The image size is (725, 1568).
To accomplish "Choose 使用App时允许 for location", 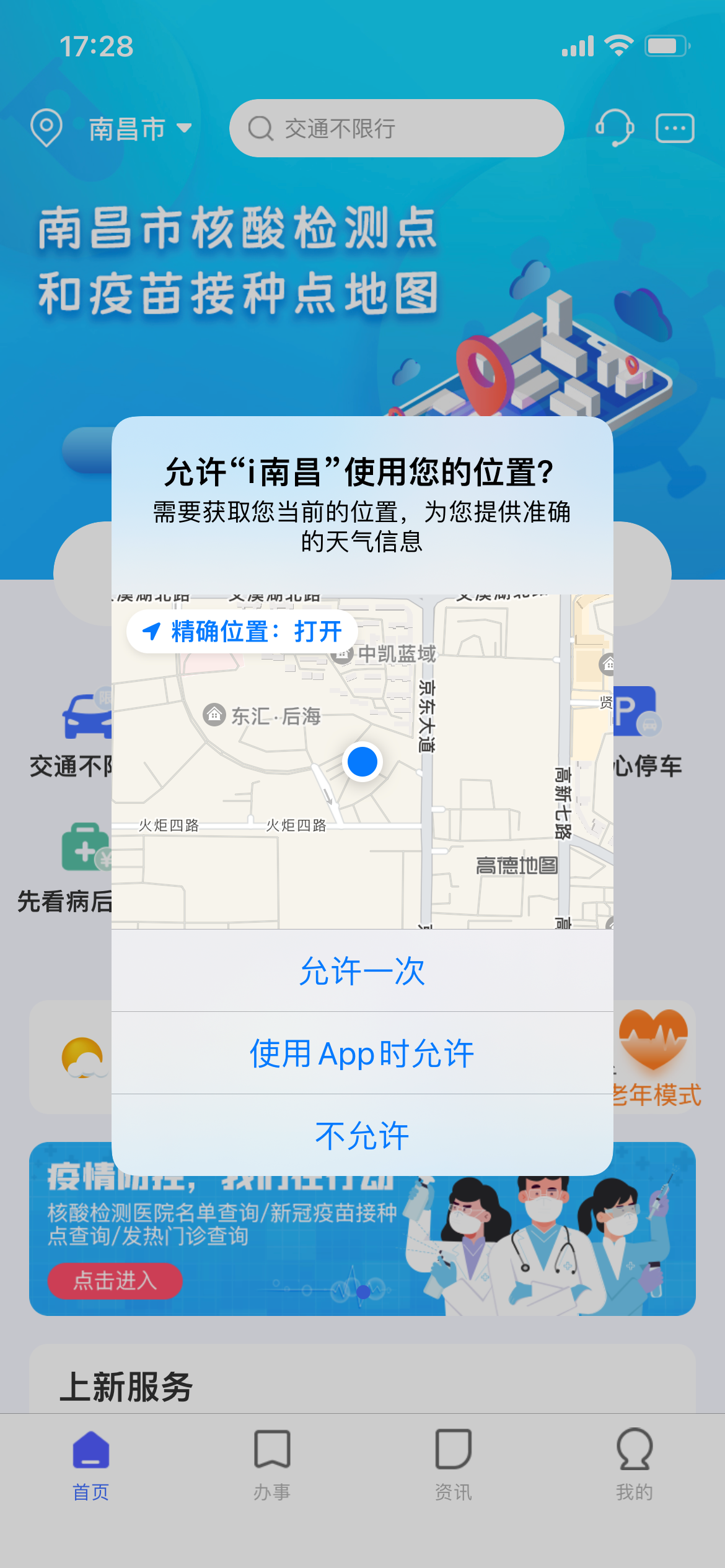I will (362, 1053).
